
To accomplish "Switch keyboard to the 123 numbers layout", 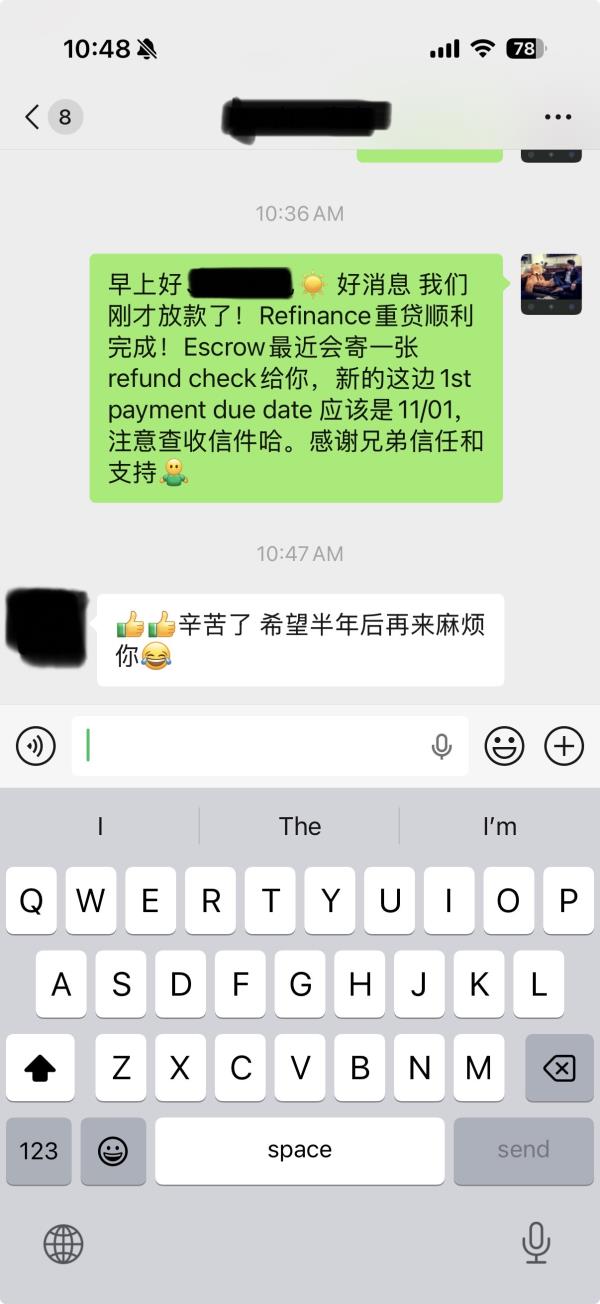I will click(39, 1150).
